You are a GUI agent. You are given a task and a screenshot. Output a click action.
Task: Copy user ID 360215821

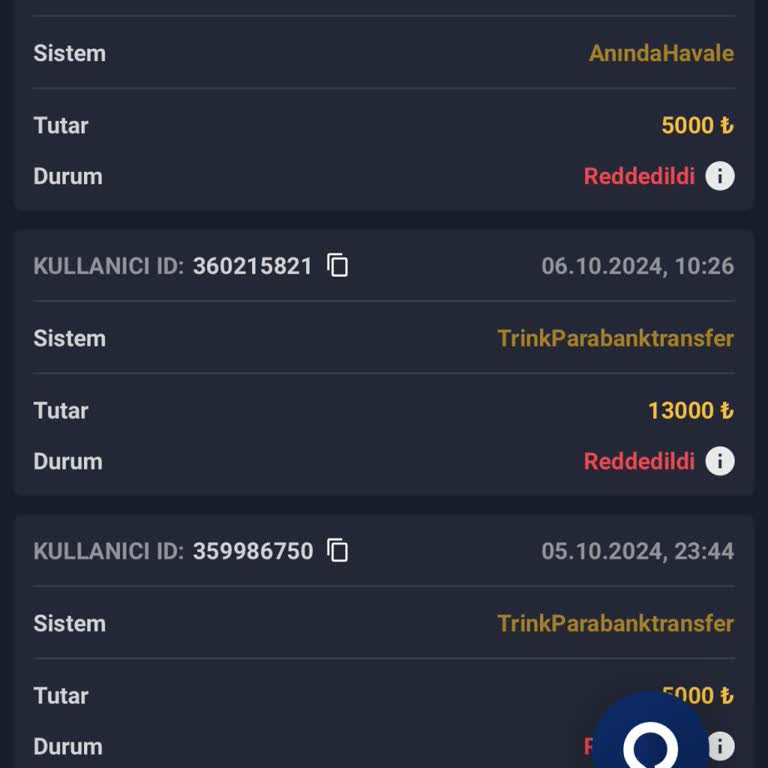click(x=338, y=265)
